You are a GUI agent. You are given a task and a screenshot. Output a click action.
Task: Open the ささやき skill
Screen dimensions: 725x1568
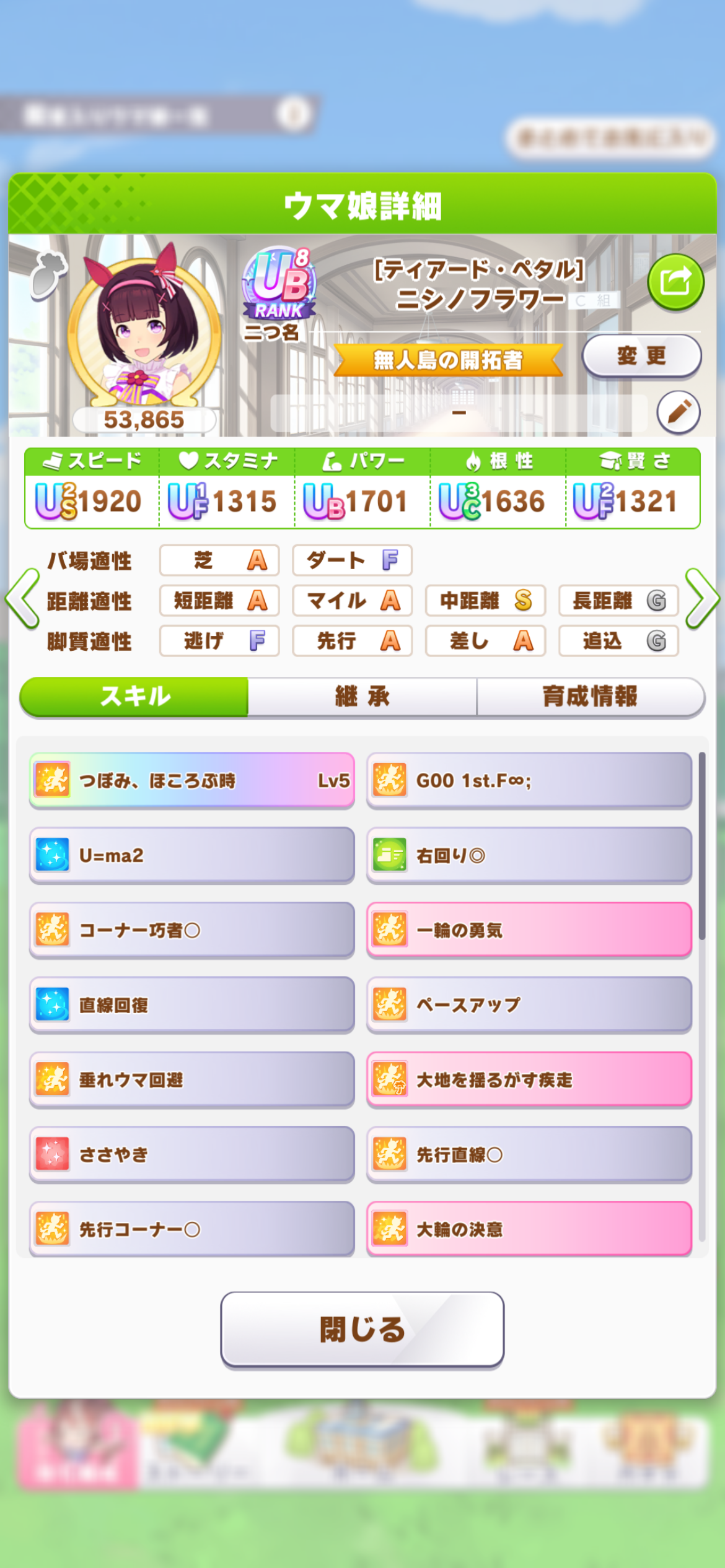coord(192,1154)
